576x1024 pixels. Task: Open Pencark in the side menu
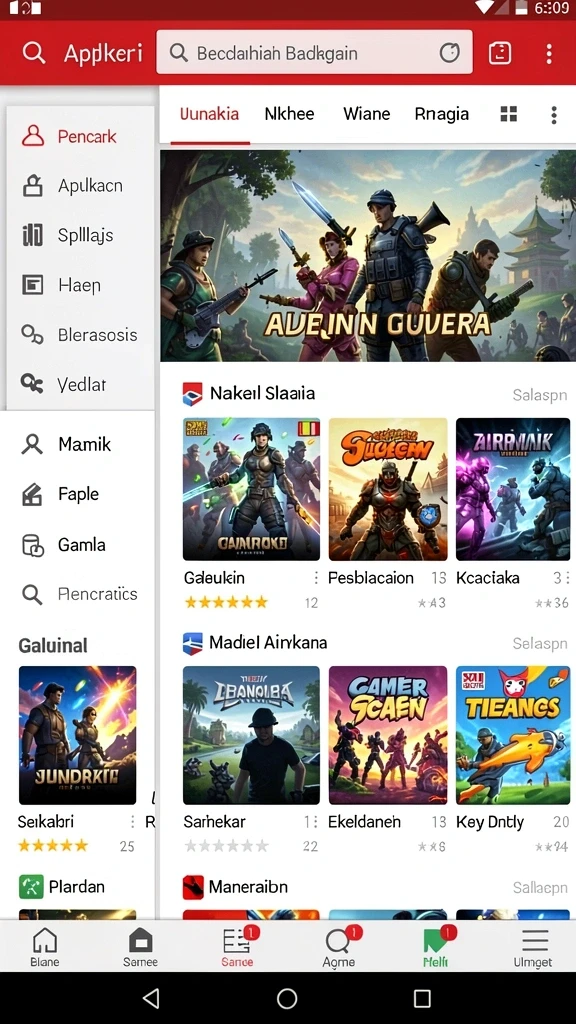[81, 136]
